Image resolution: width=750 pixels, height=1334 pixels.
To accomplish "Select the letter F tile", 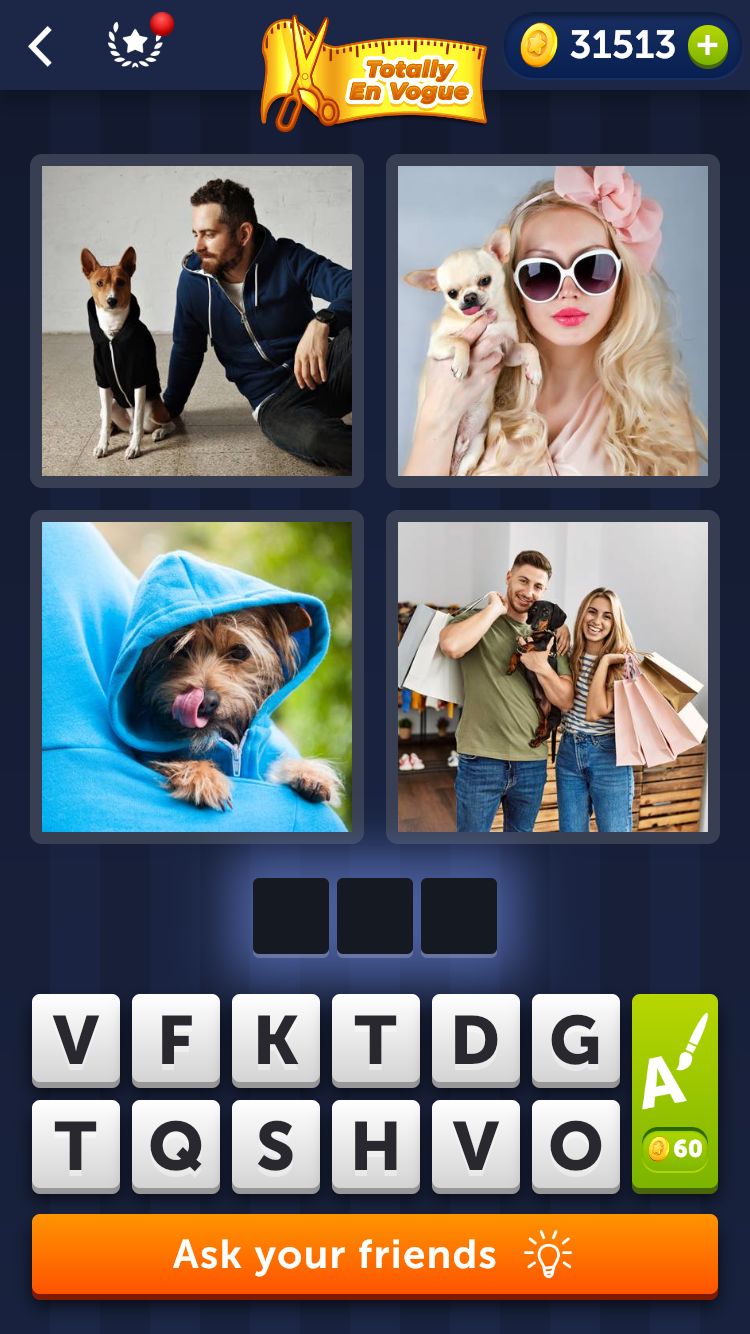I will (x=176, y=1040).
